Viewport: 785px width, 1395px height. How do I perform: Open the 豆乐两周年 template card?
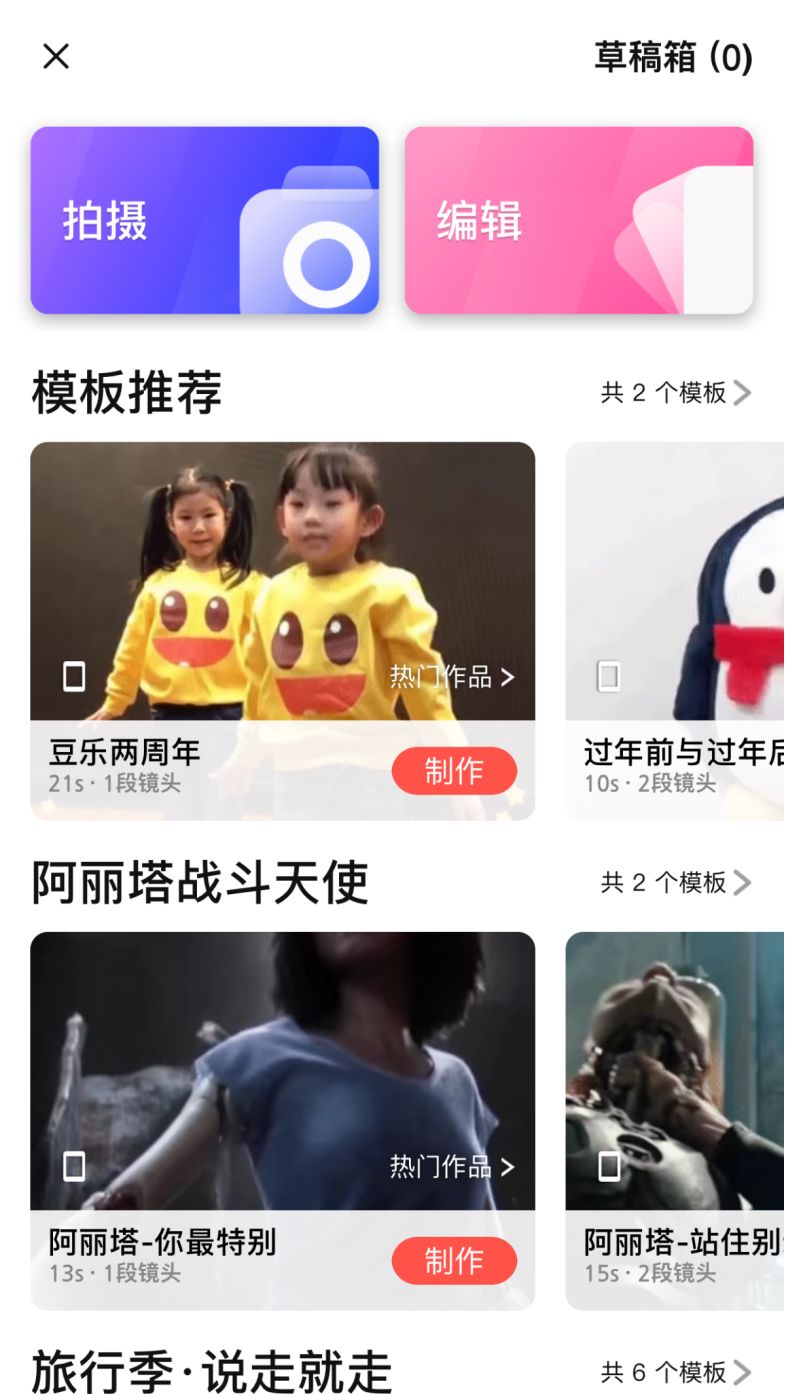point(283,631)
